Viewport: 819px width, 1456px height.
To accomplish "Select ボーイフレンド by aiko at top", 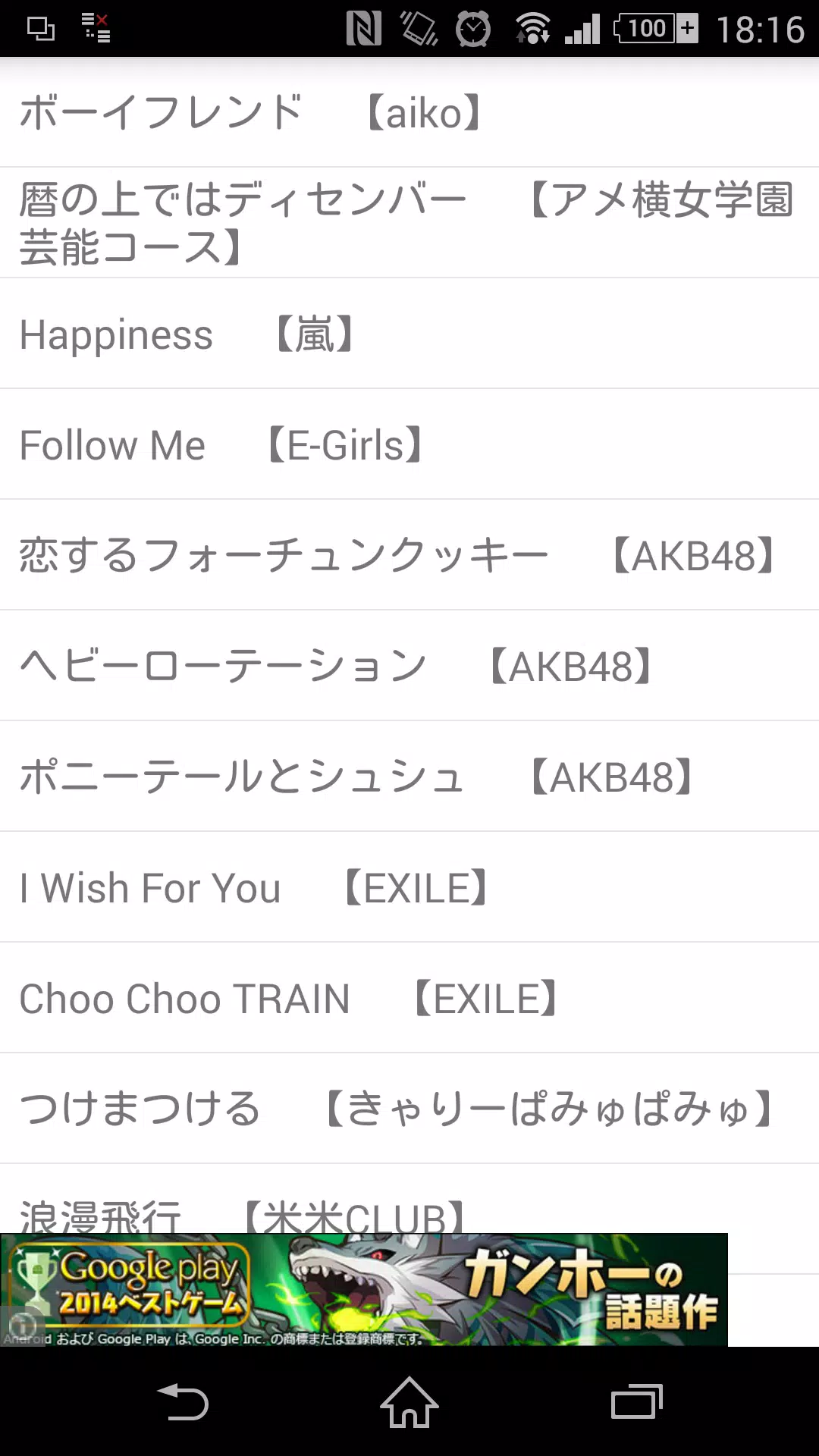I will tap(409, 112).
